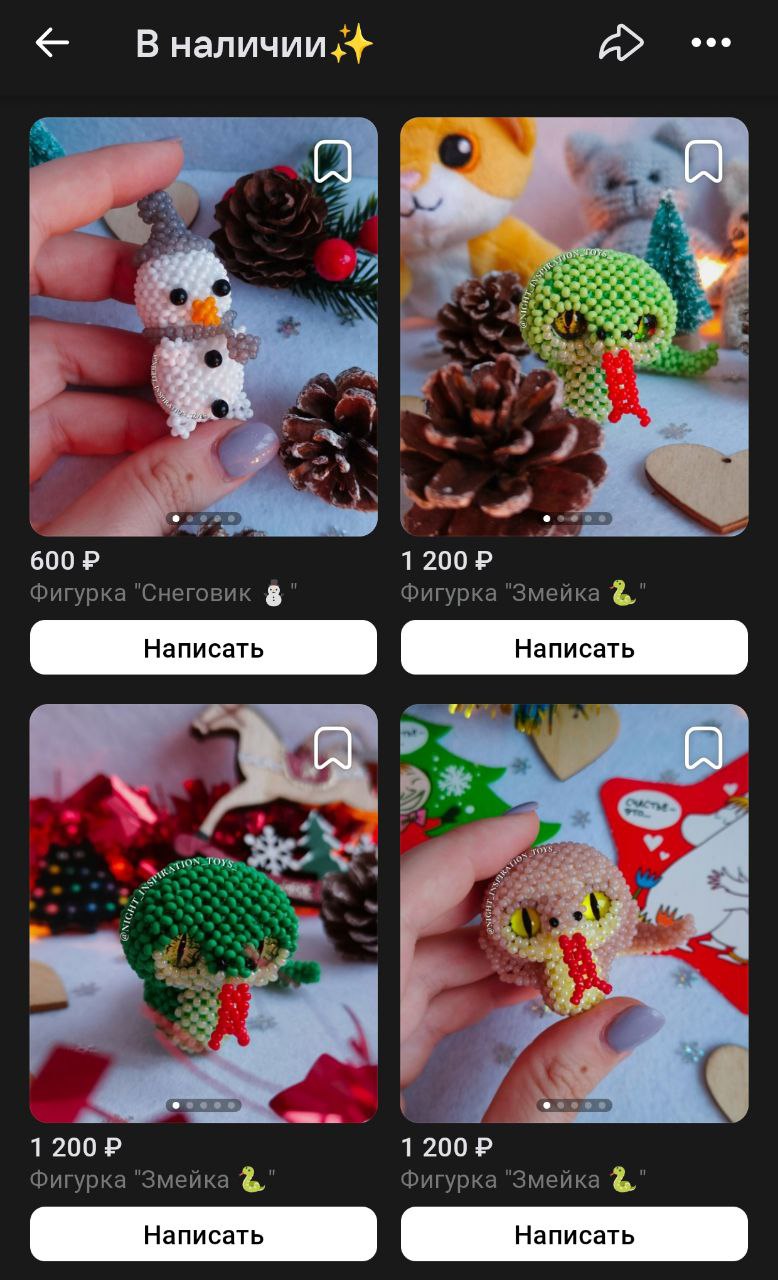Viewport: 778px width, 1280px height.
Task: Message seller about light green Змейка
Action: [574, 648]
